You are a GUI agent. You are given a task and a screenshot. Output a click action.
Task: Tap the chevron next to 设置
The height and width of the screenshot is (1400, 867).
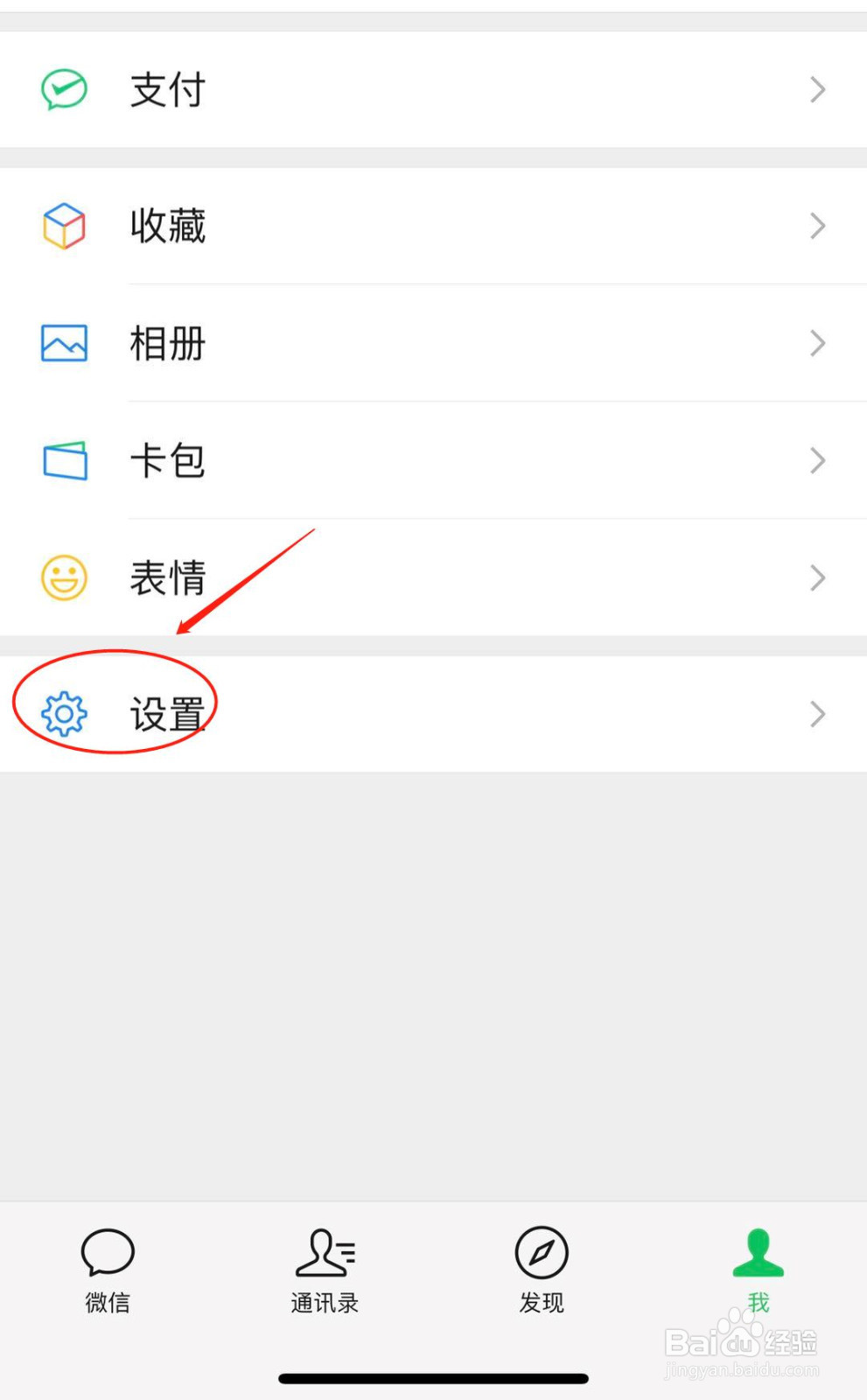(816, 713)
